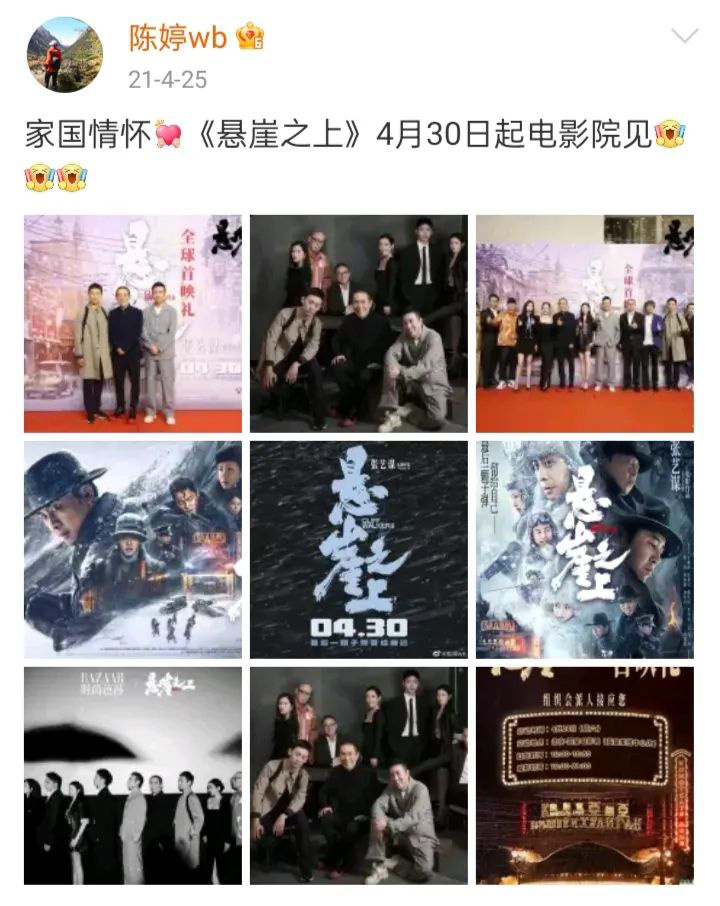Tap the username 陈婷wb
Viewport: 720px width, 906px height.
point(178,38)
